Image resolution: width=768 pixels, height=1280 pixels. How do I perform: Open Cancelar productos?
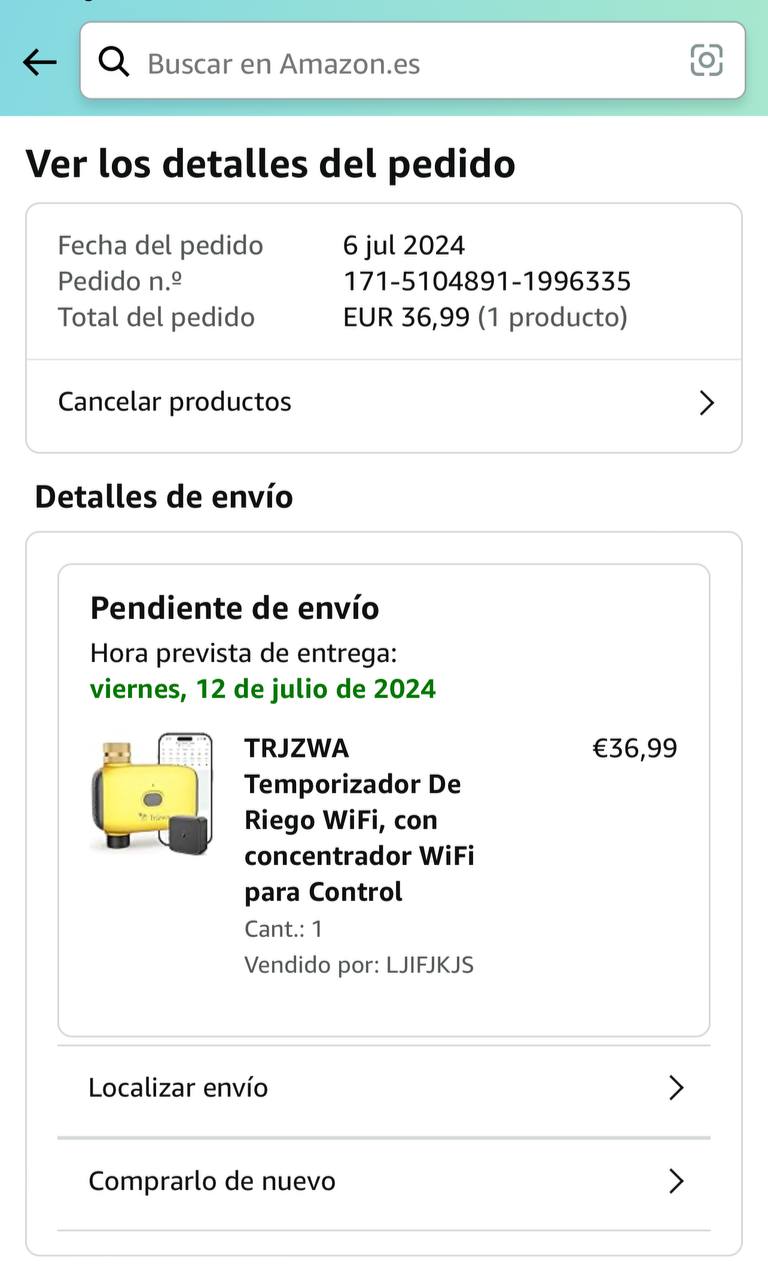384,403
